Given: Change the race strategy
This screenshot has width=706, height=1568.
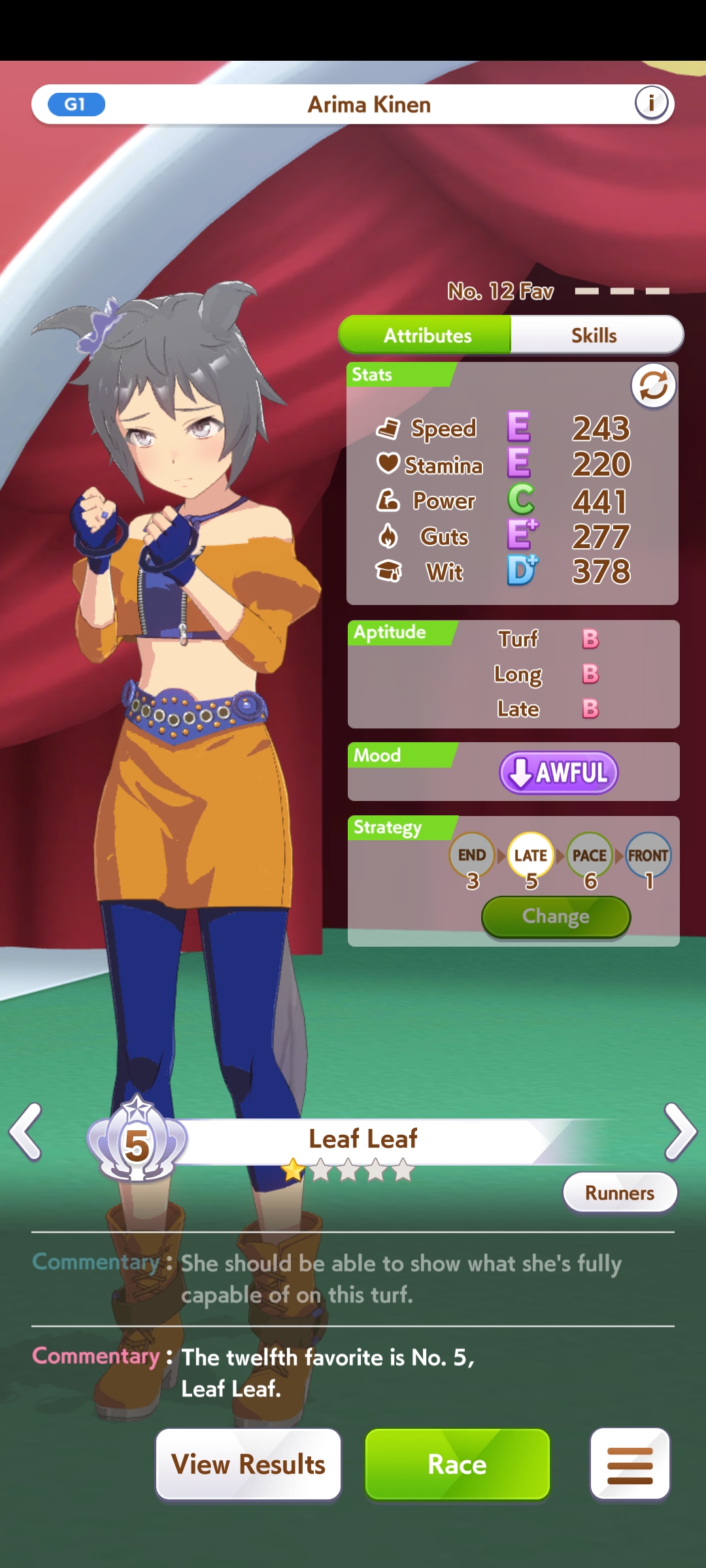Looking at the screenshot, I should 556,917.
